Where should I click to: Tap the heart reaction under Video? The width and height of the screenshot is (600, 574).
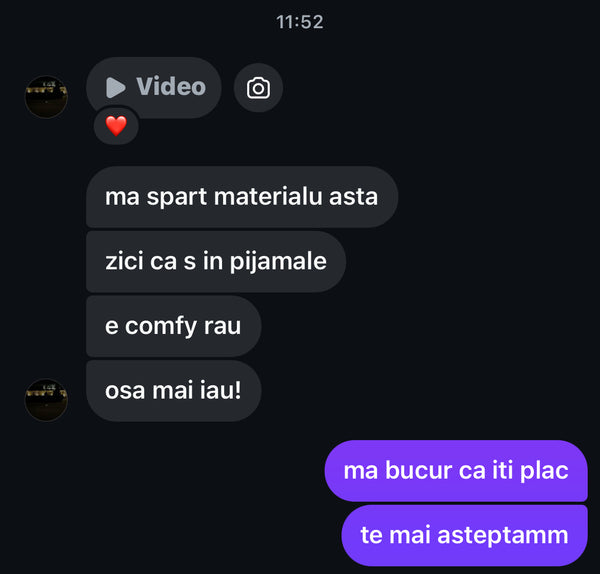coord(116,126)
